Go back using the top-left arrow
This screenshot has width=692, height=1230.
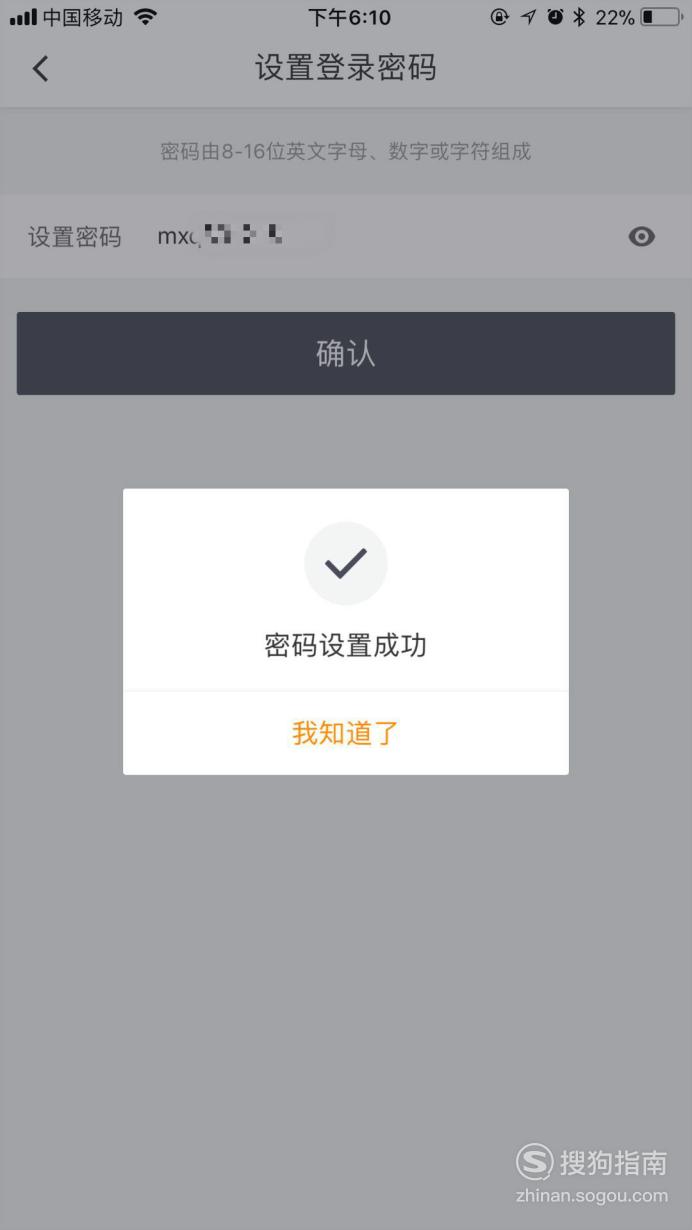40,68
